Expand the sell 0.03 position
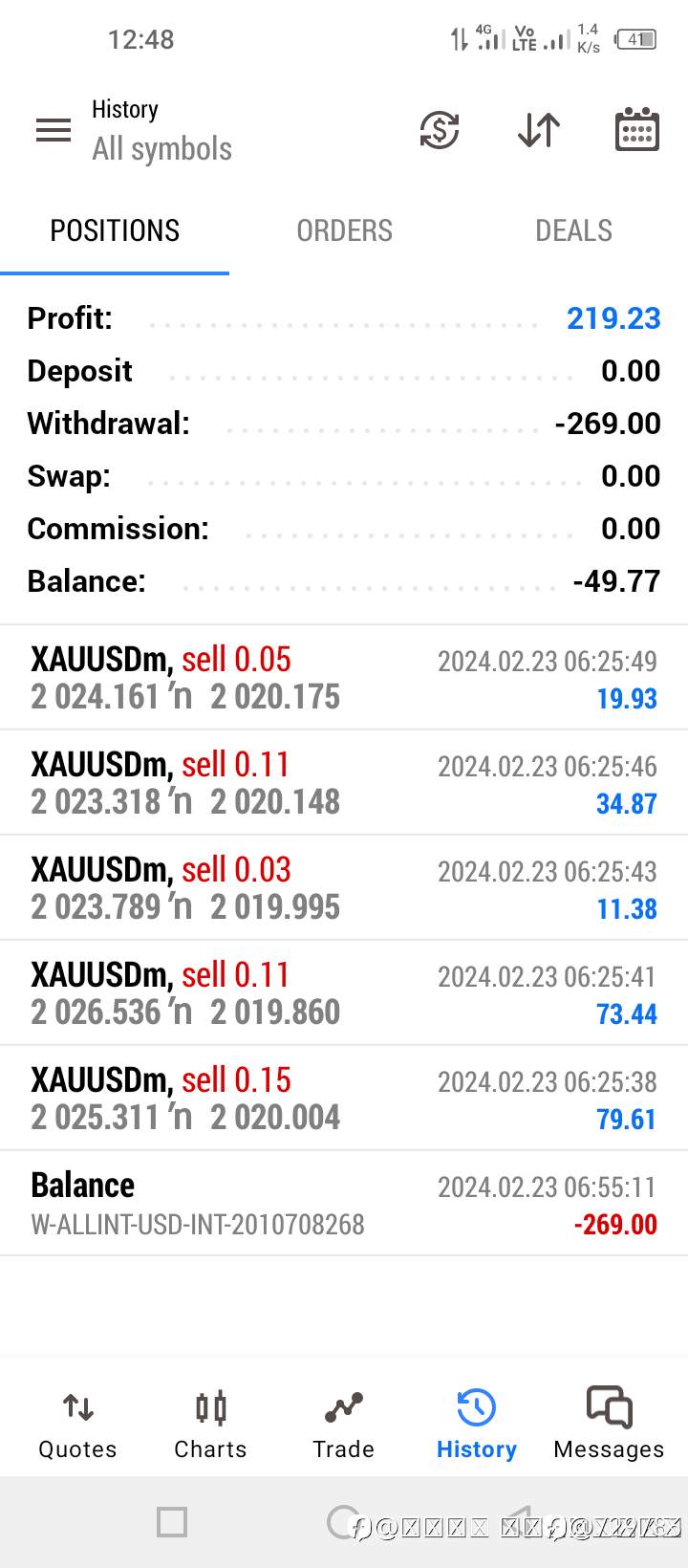 tap(344, 888)
